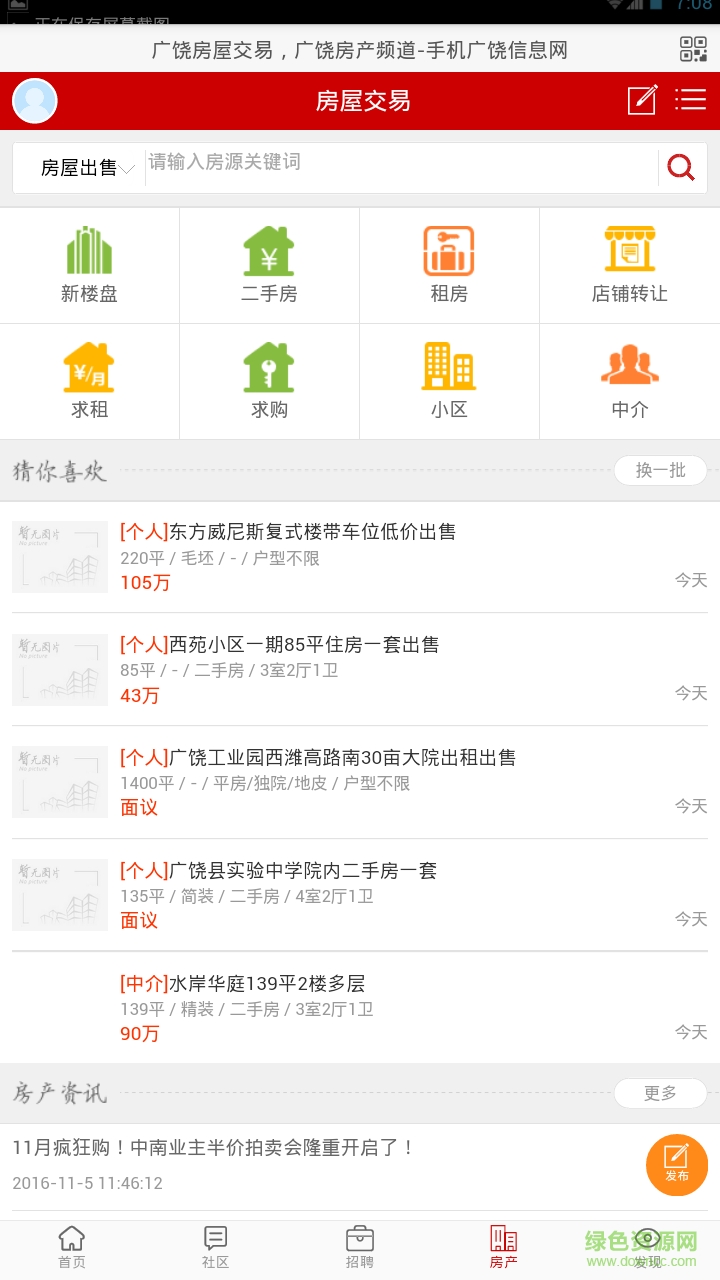Open listing 水岸华庭139平2楼多层
The height and width of the screenshot is (1280, 720).
click(x=267, y=984)
